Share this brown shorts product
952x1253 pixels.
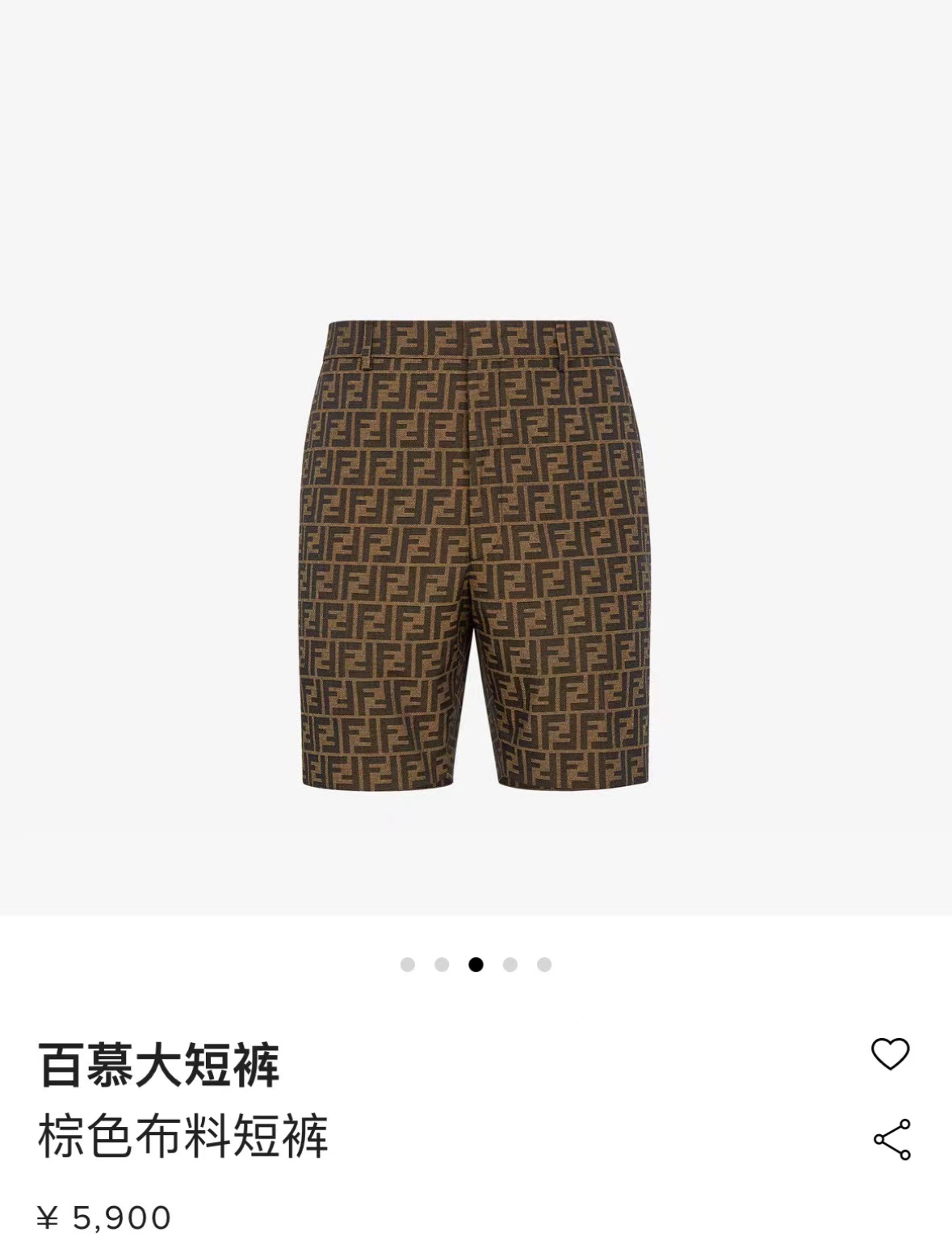[891, 1140]
